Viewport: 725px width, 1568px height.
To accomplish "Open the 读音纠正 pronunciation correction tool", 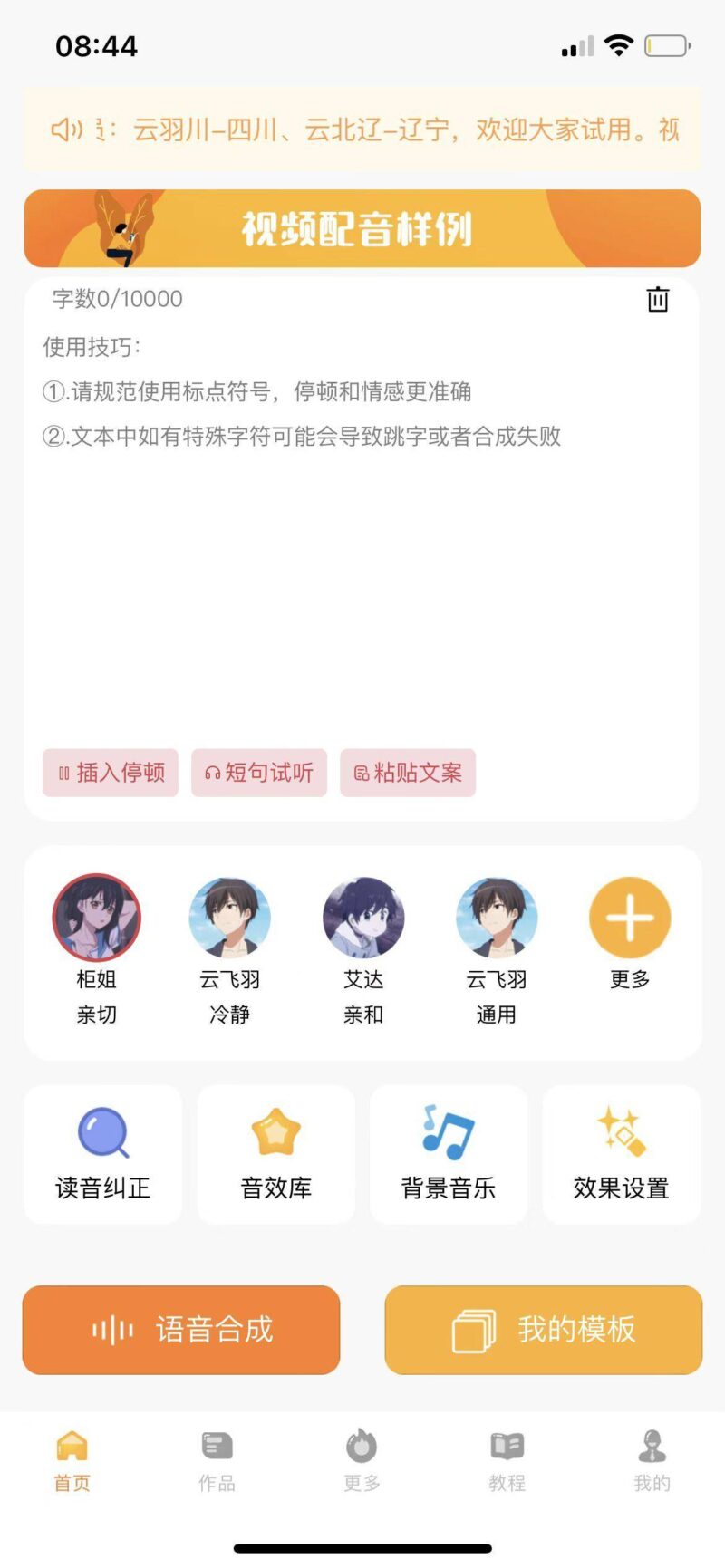I will (102, 1155).
